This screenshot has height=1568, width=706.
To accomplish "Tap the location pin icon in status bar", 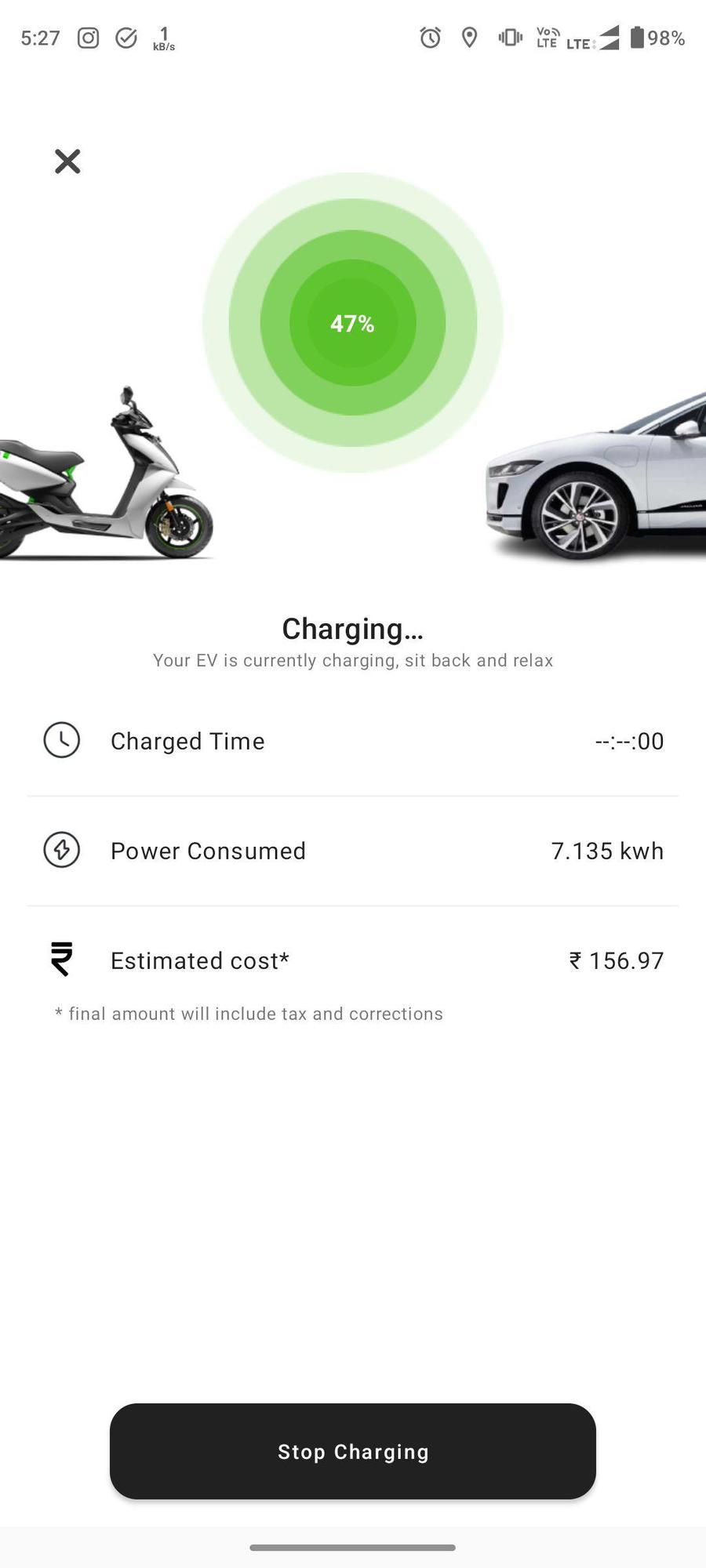I will tap(469, 37).
